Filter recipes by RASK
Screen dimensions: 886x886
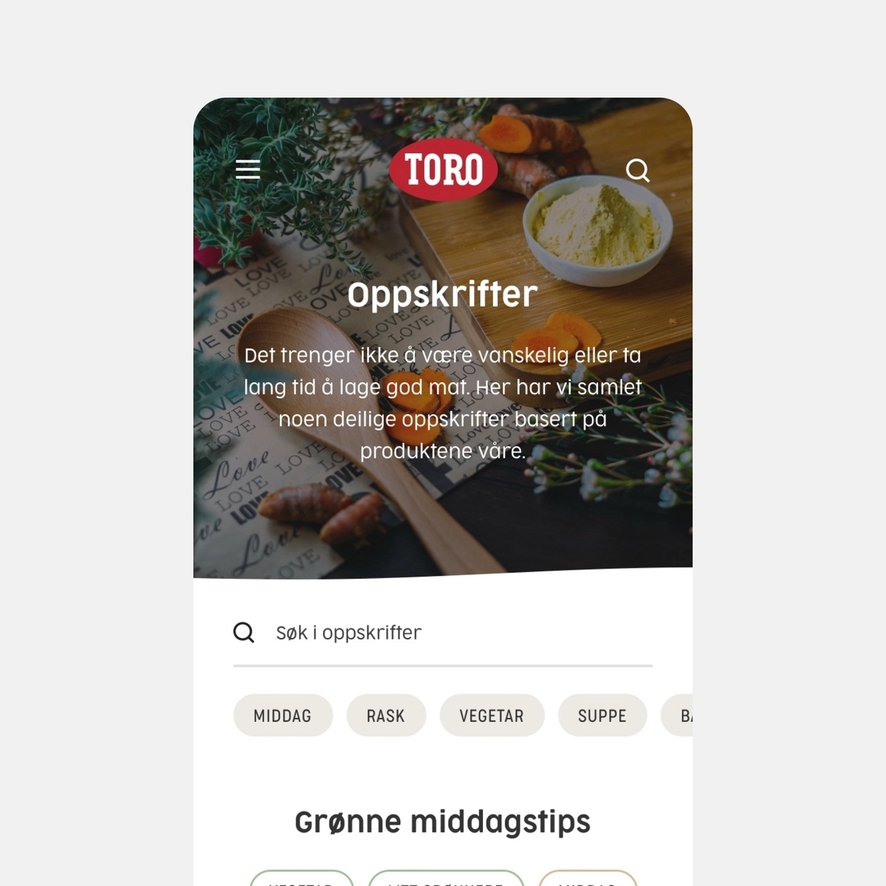386,716
